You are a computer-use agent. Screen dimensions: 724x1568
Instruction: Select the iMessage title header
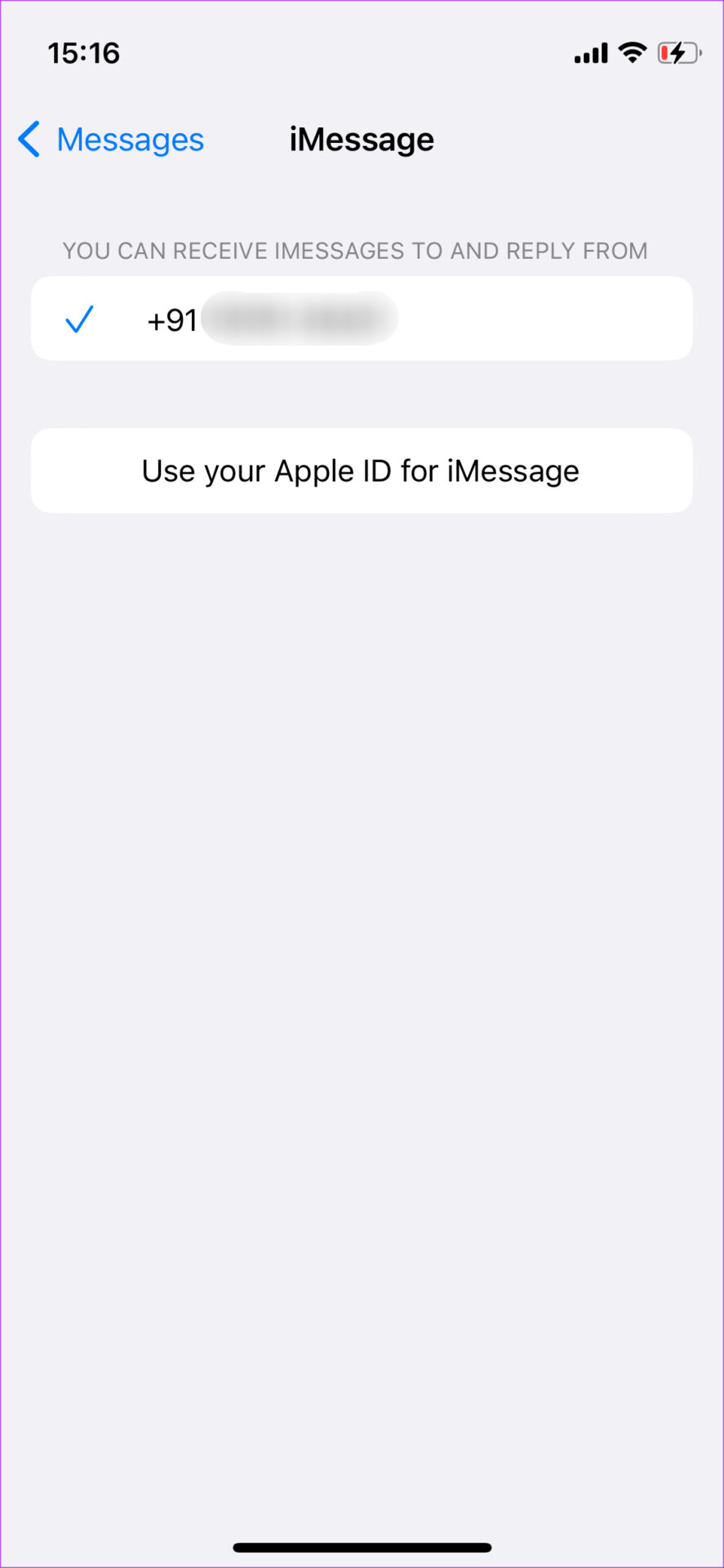(x=362, y=139)
